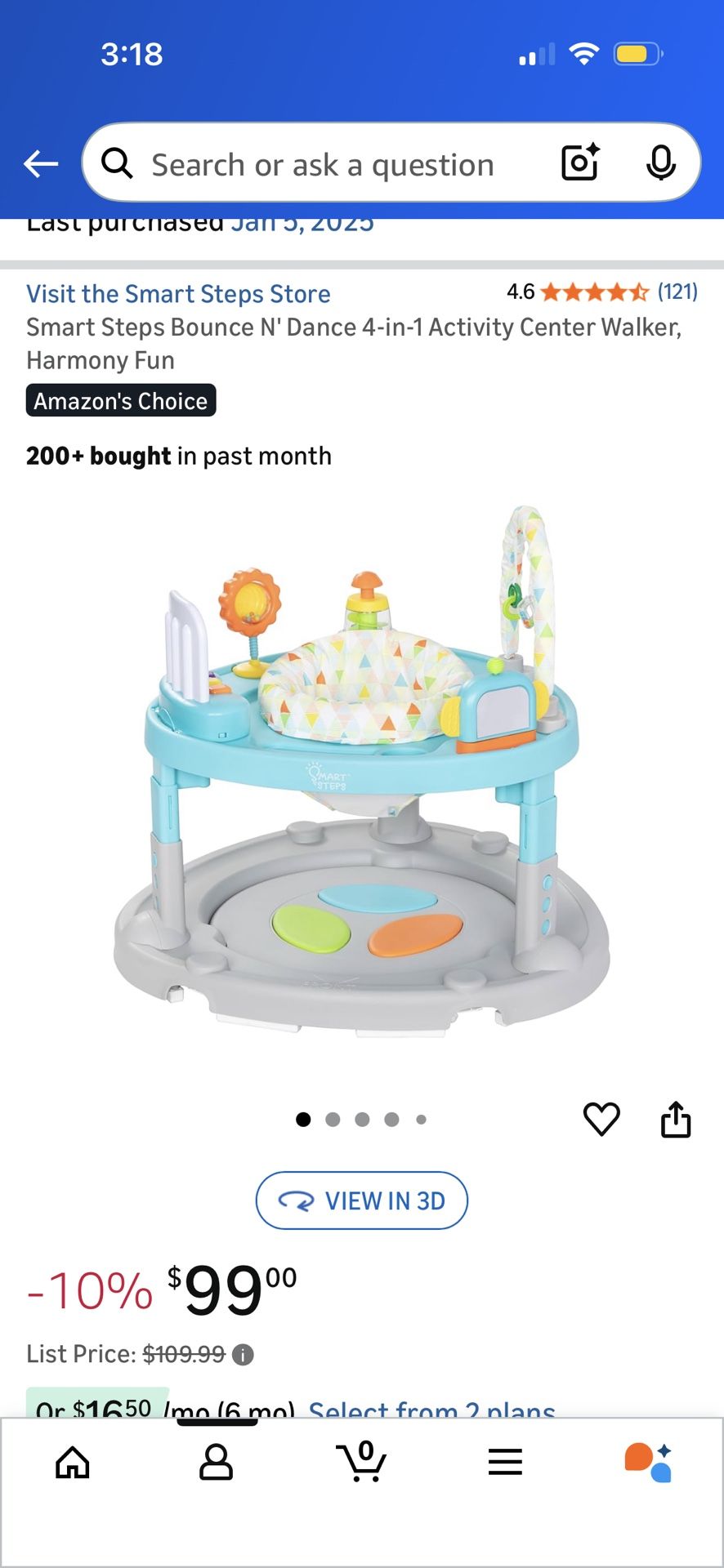Screen dimensions: 724x1568
Task: Open the product image of activity center
Action: click(362, 772)
